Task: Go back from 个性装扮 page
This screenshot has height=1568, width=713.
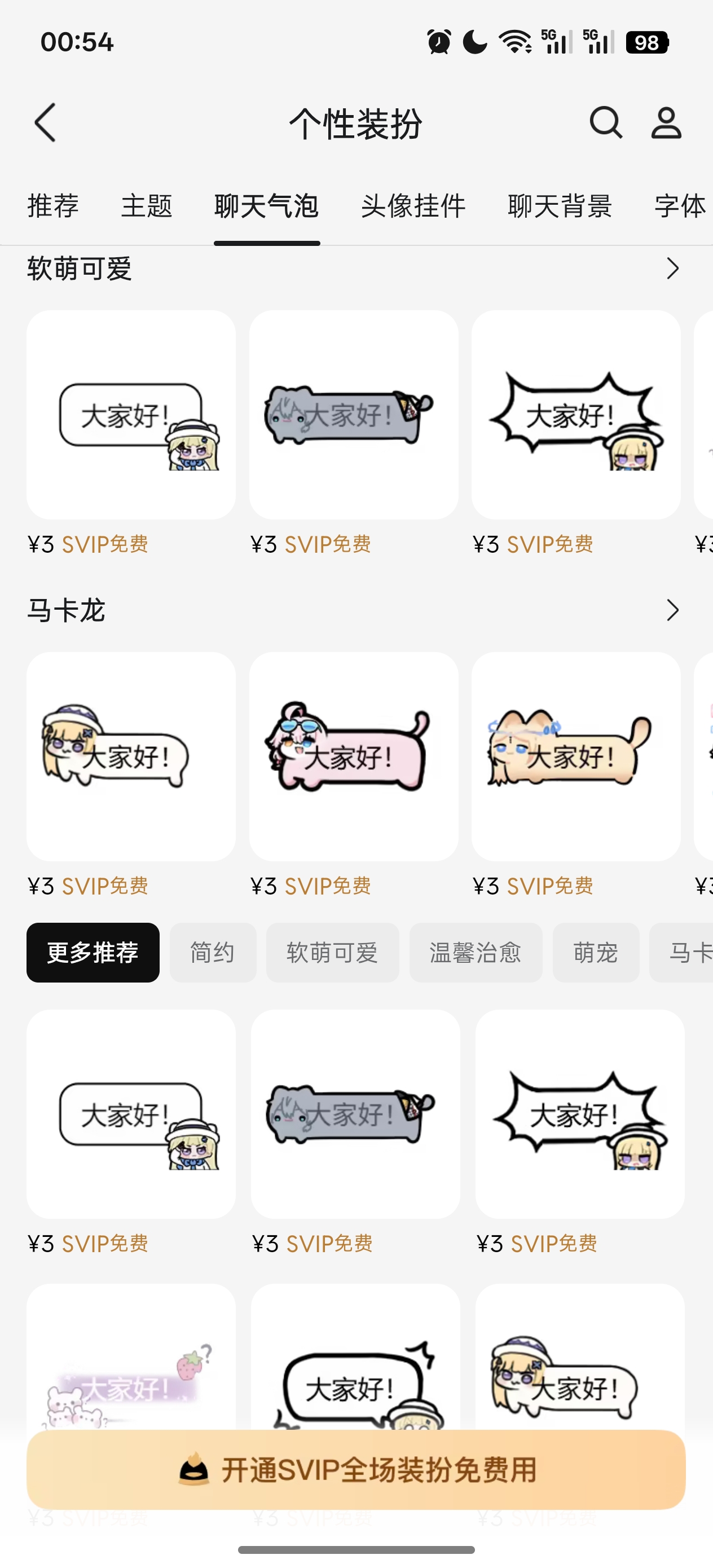Action: (45, 122)
